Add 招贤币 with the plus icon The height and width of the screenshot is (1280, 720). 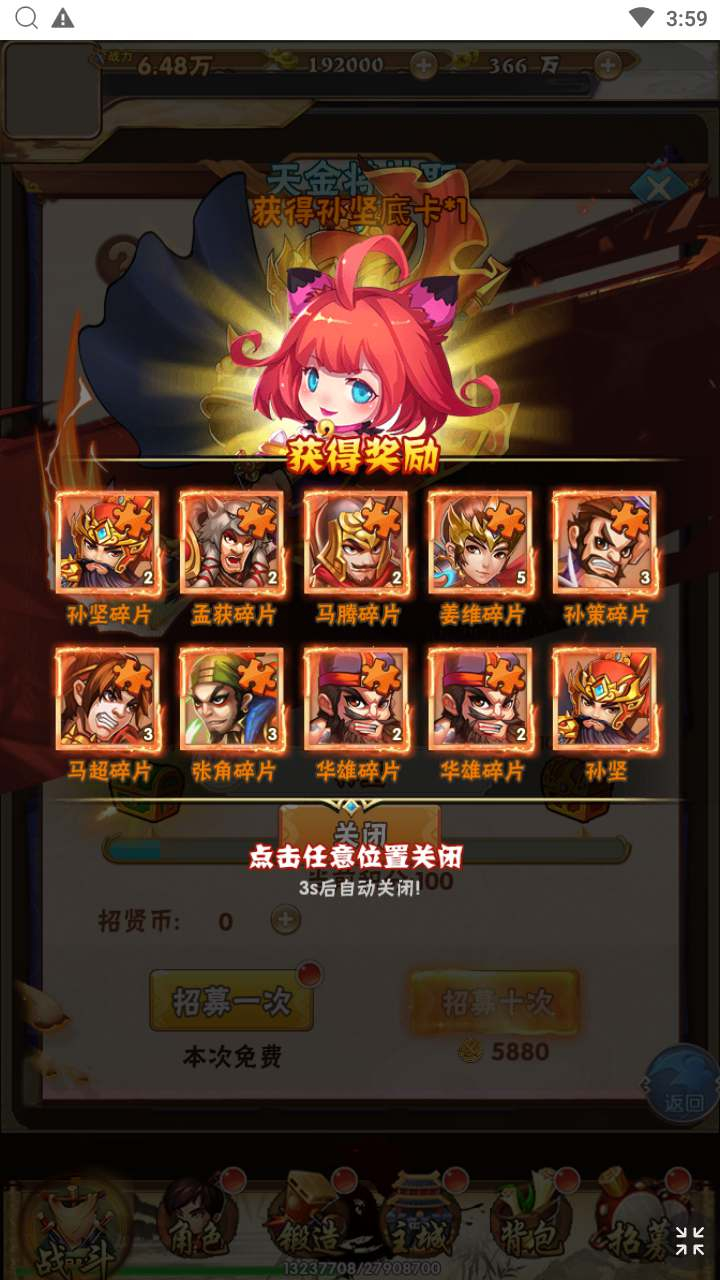click(285, 919)
